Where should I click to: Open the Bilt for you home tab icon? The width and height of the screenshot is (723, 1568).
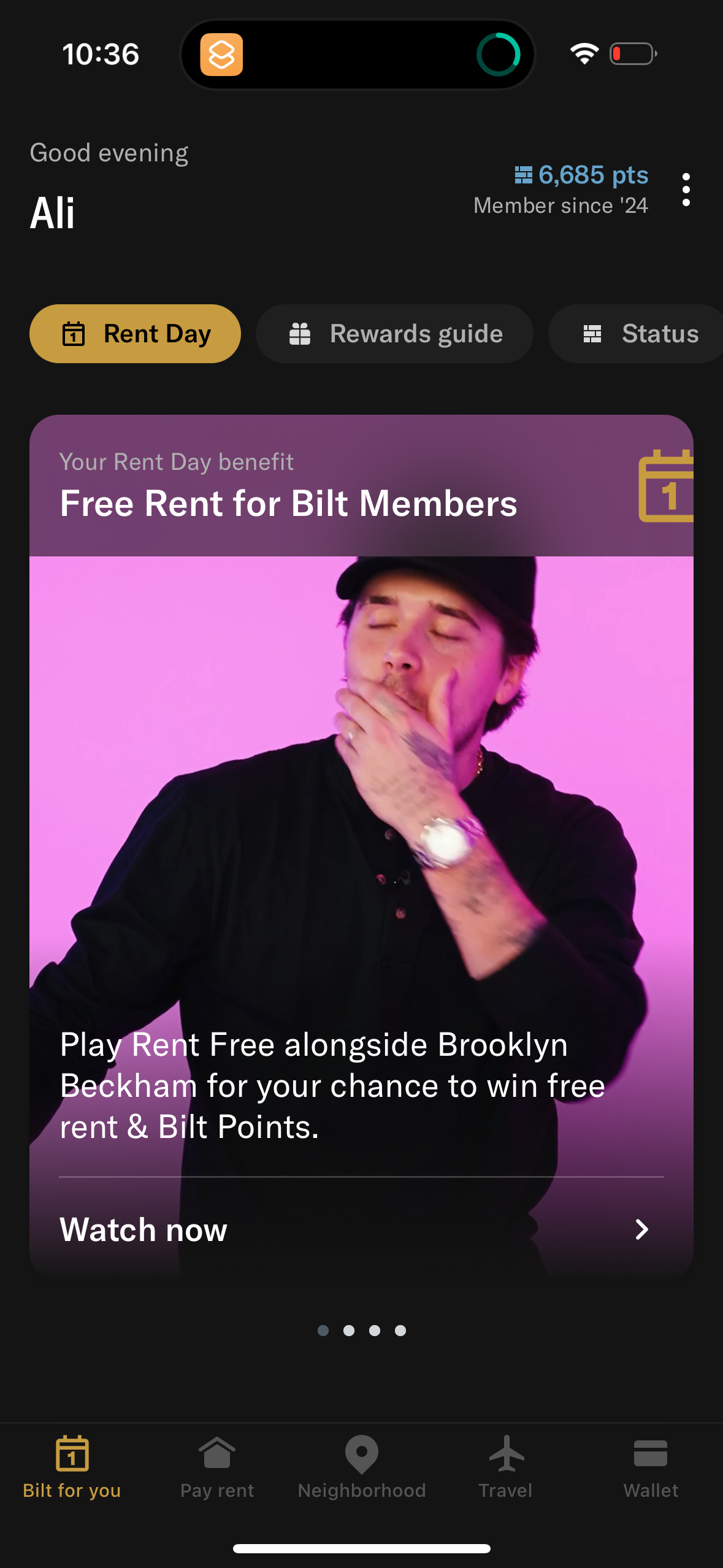click(72, 1453)
